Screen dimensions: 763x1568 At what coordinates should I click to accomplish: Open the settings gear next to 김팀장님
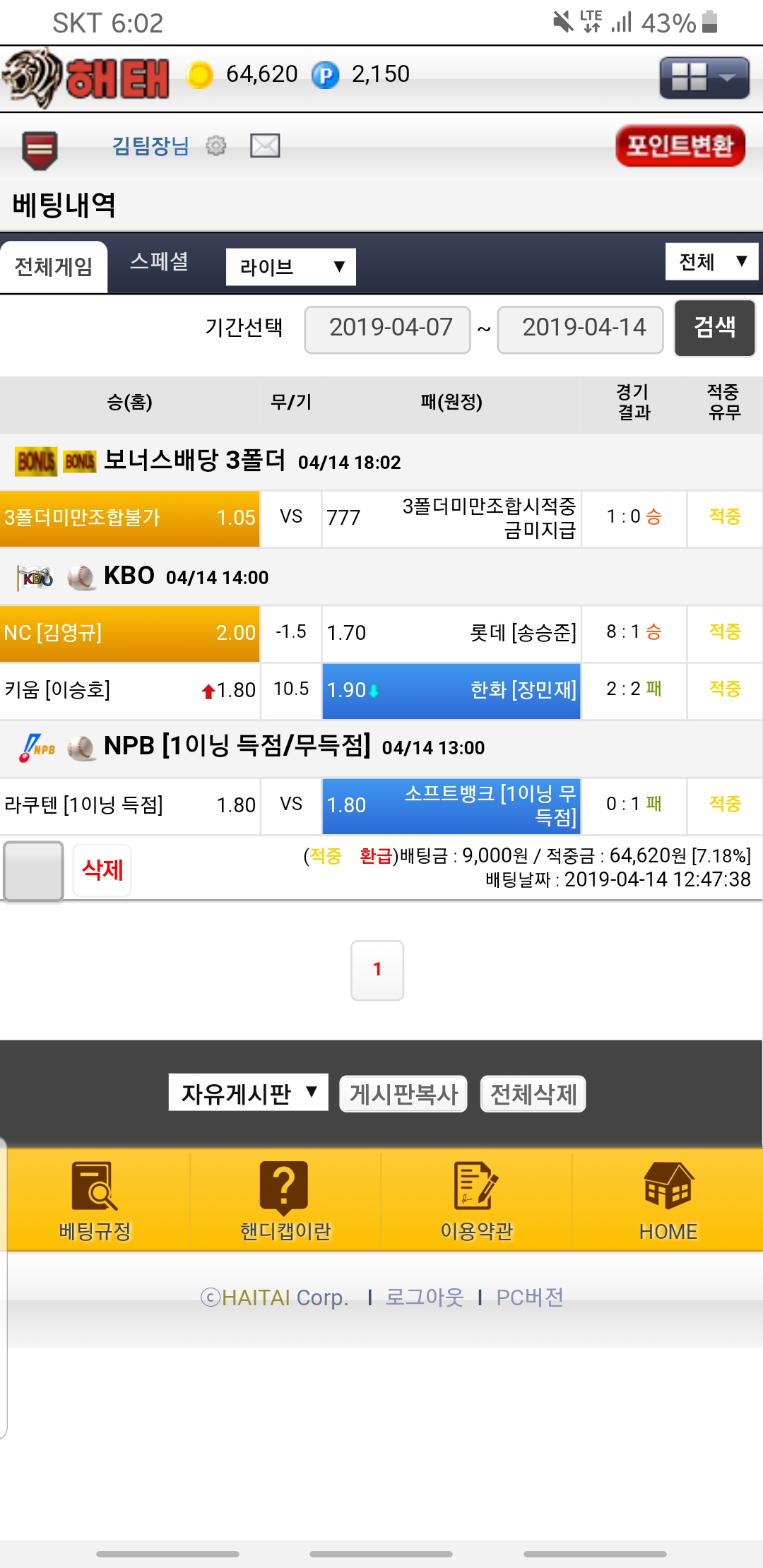click(x=215, y=146)
